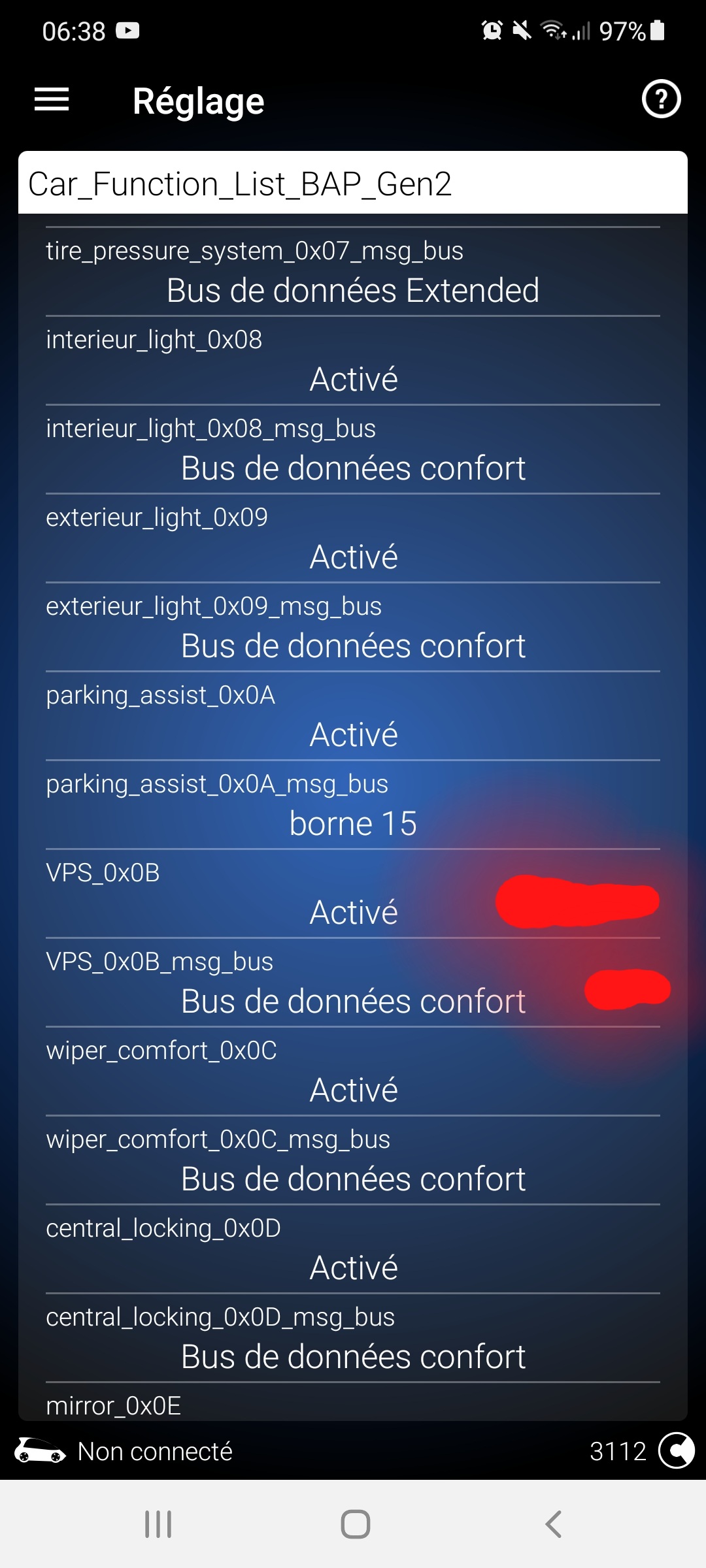
Task: Open the wiper_comfort_0x0C setting
Action: point(353,1072)
